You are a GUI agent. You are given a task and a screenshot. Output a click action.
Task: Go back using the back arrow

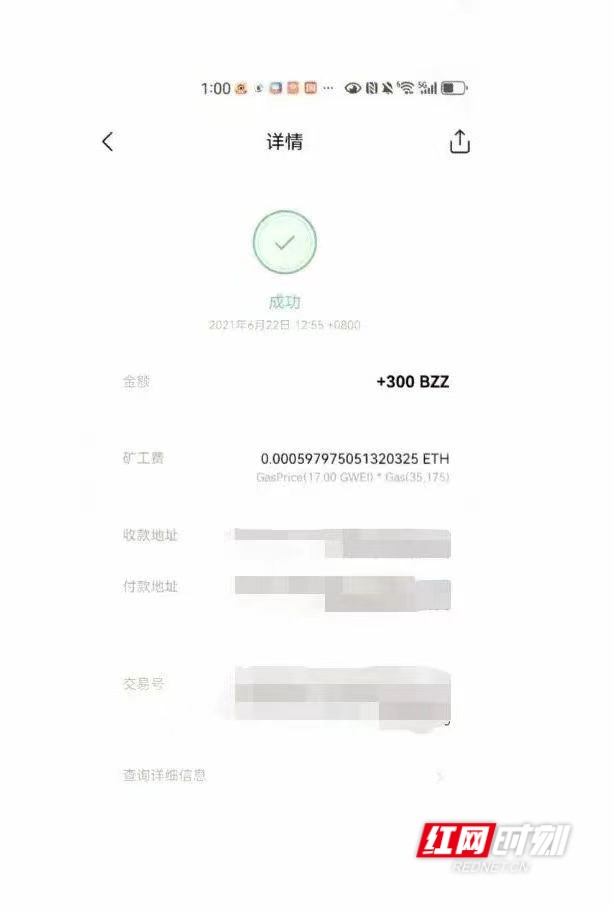point(108,142)
